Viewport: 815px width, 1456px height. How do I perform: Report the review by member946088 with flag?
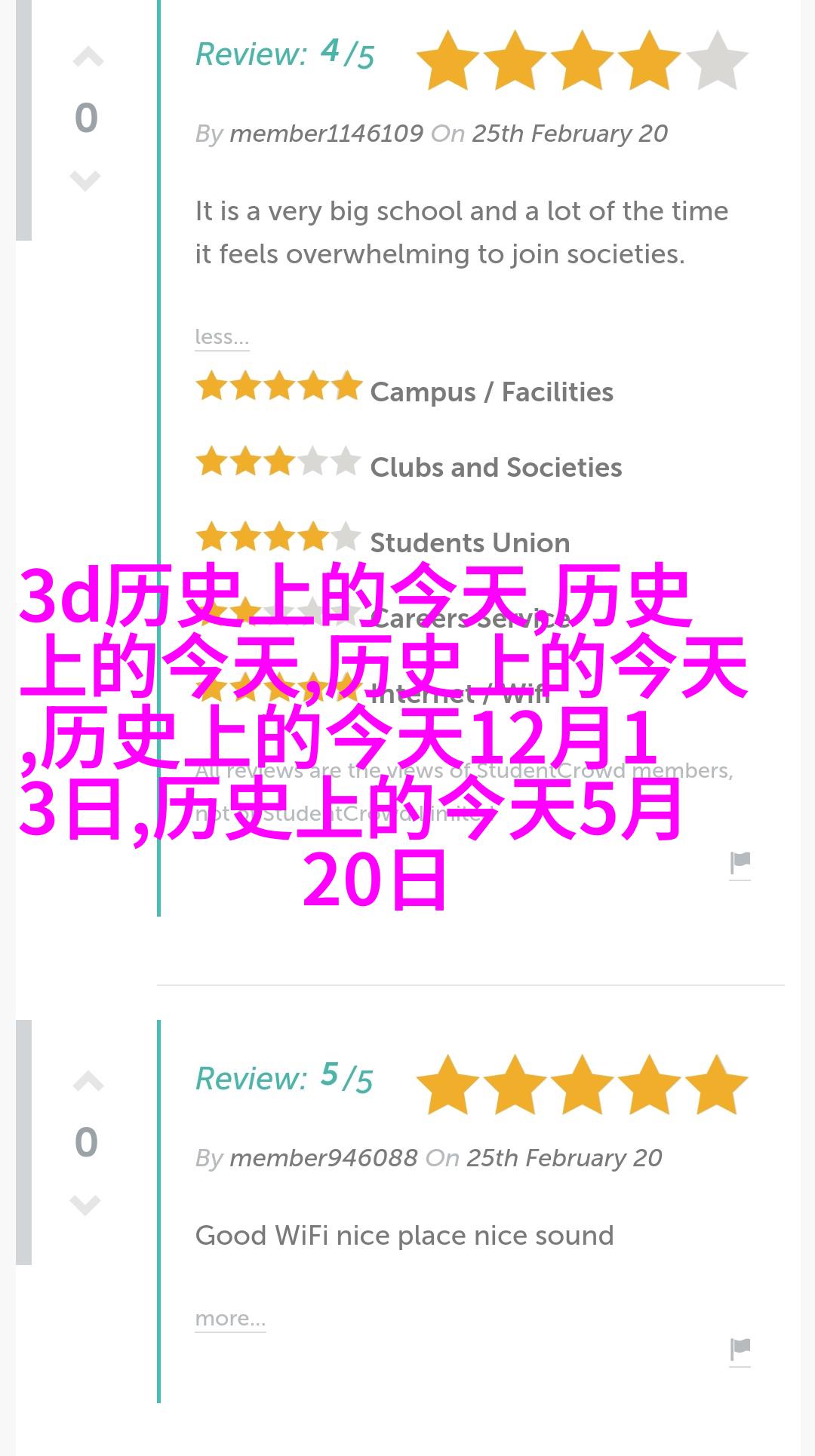tap(740, 1349)
